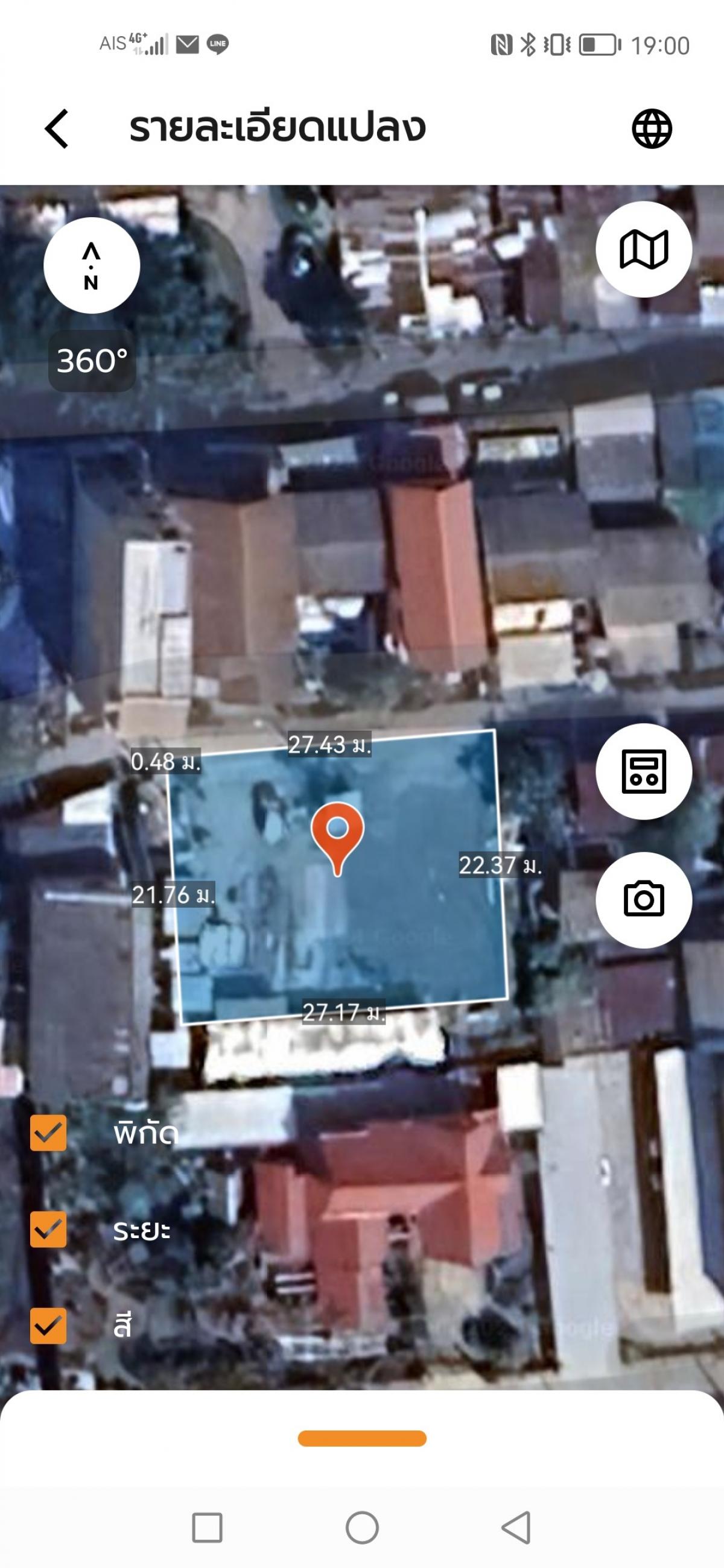Open the 360° view

92,361
